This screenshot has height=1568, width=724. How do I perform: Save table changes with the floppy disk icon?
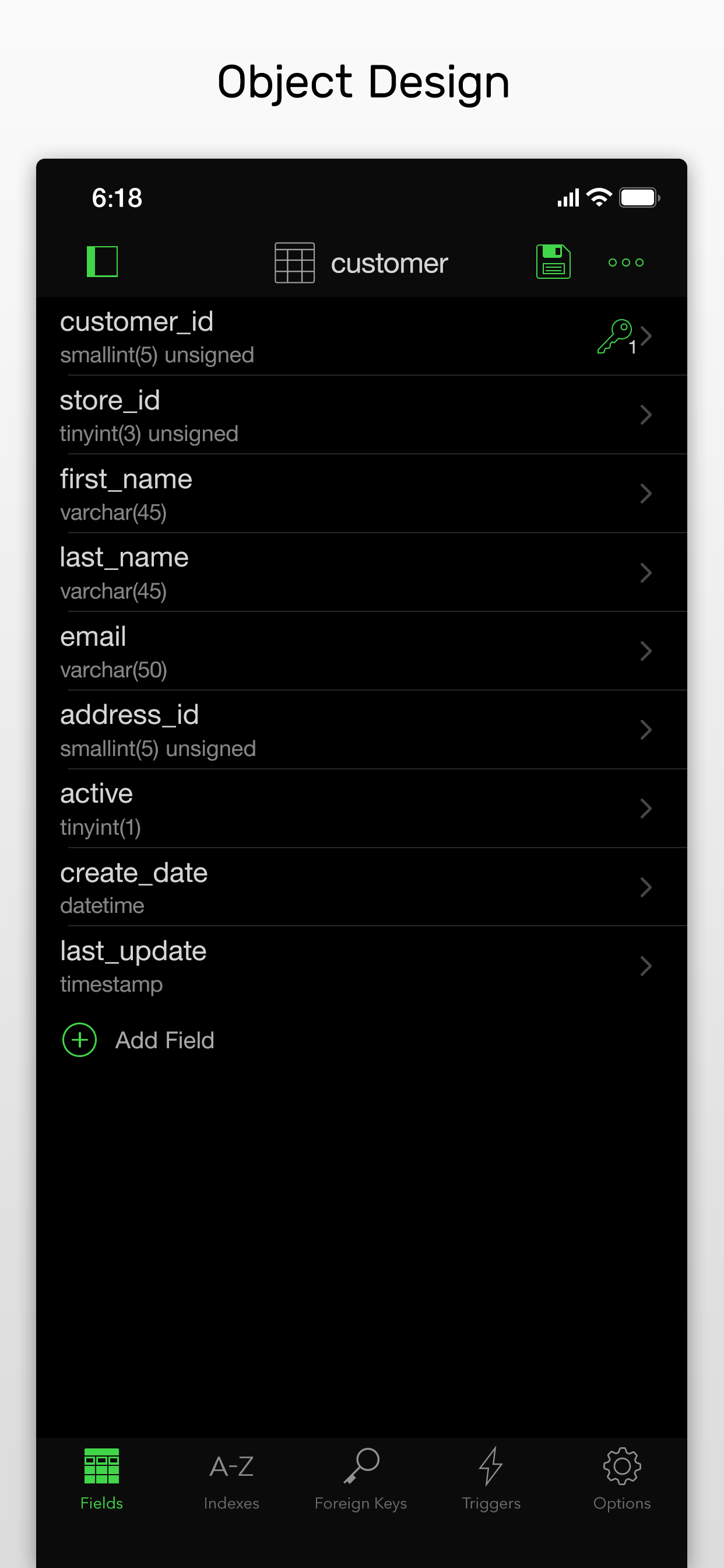(553, 262)
